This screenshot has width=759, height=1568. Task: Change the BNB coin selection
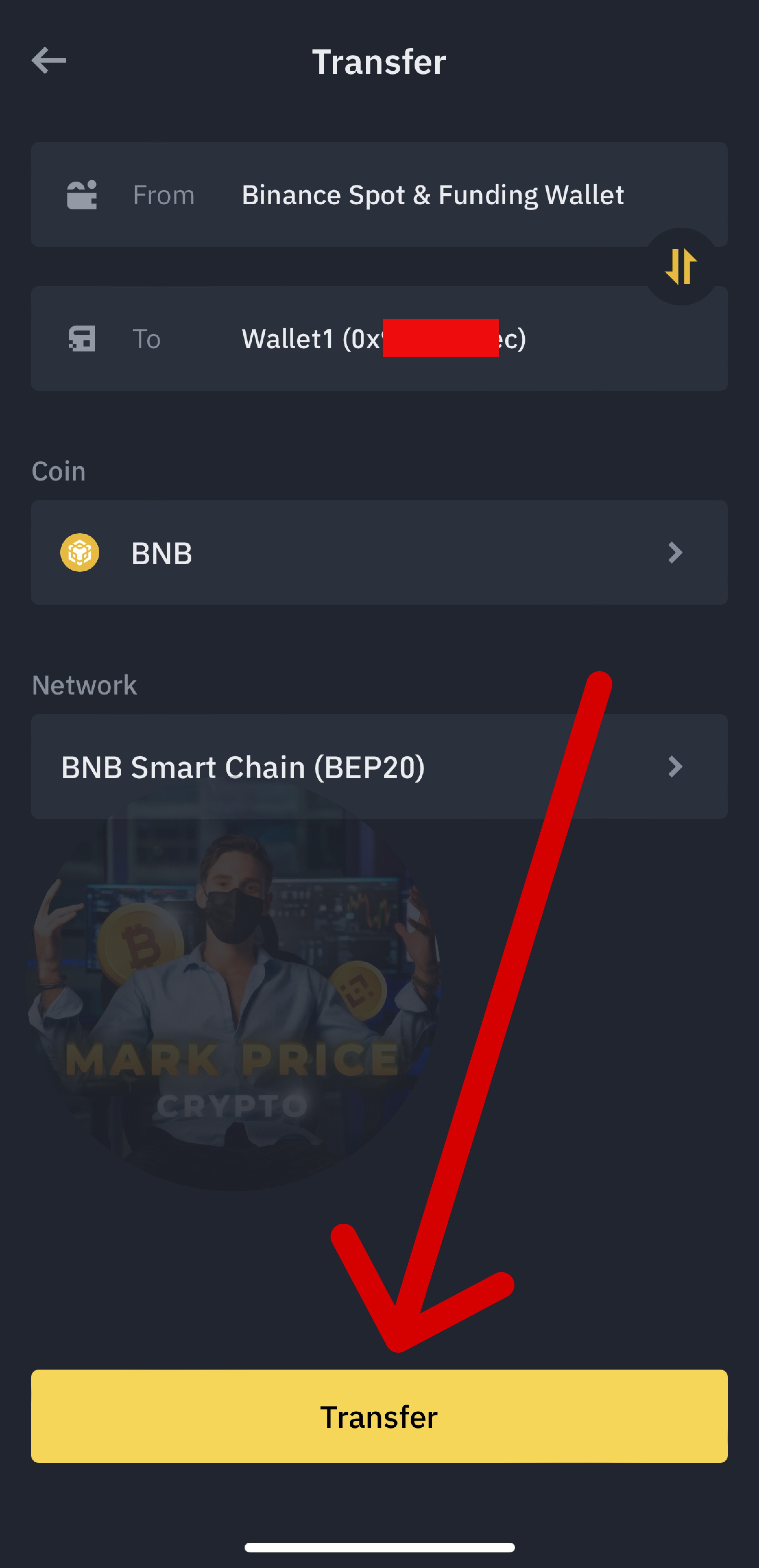(379, 553)
